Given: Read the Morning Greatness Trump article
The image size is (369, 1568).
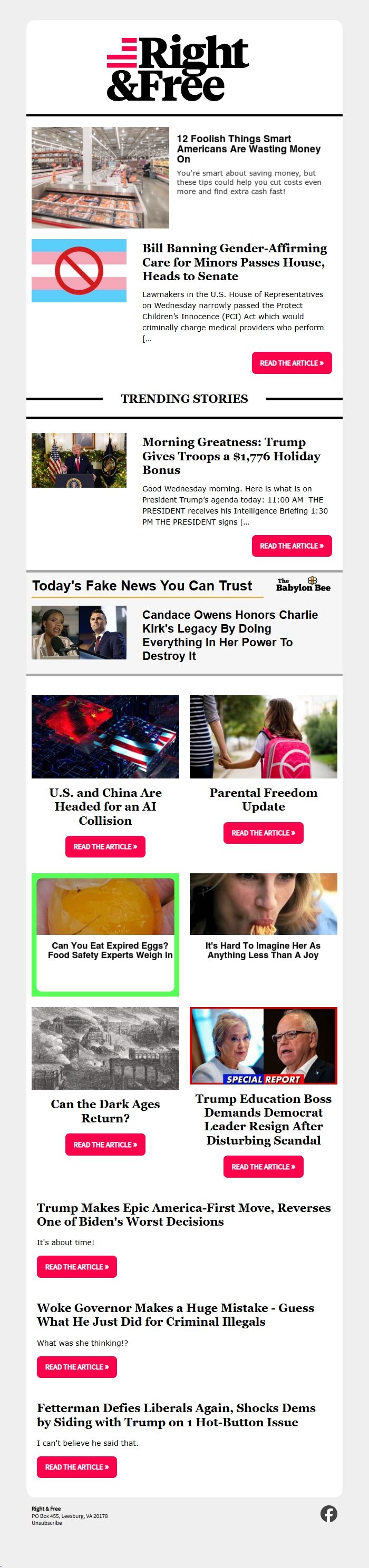Looking at the screenshot, I should [x=291, y=545].
